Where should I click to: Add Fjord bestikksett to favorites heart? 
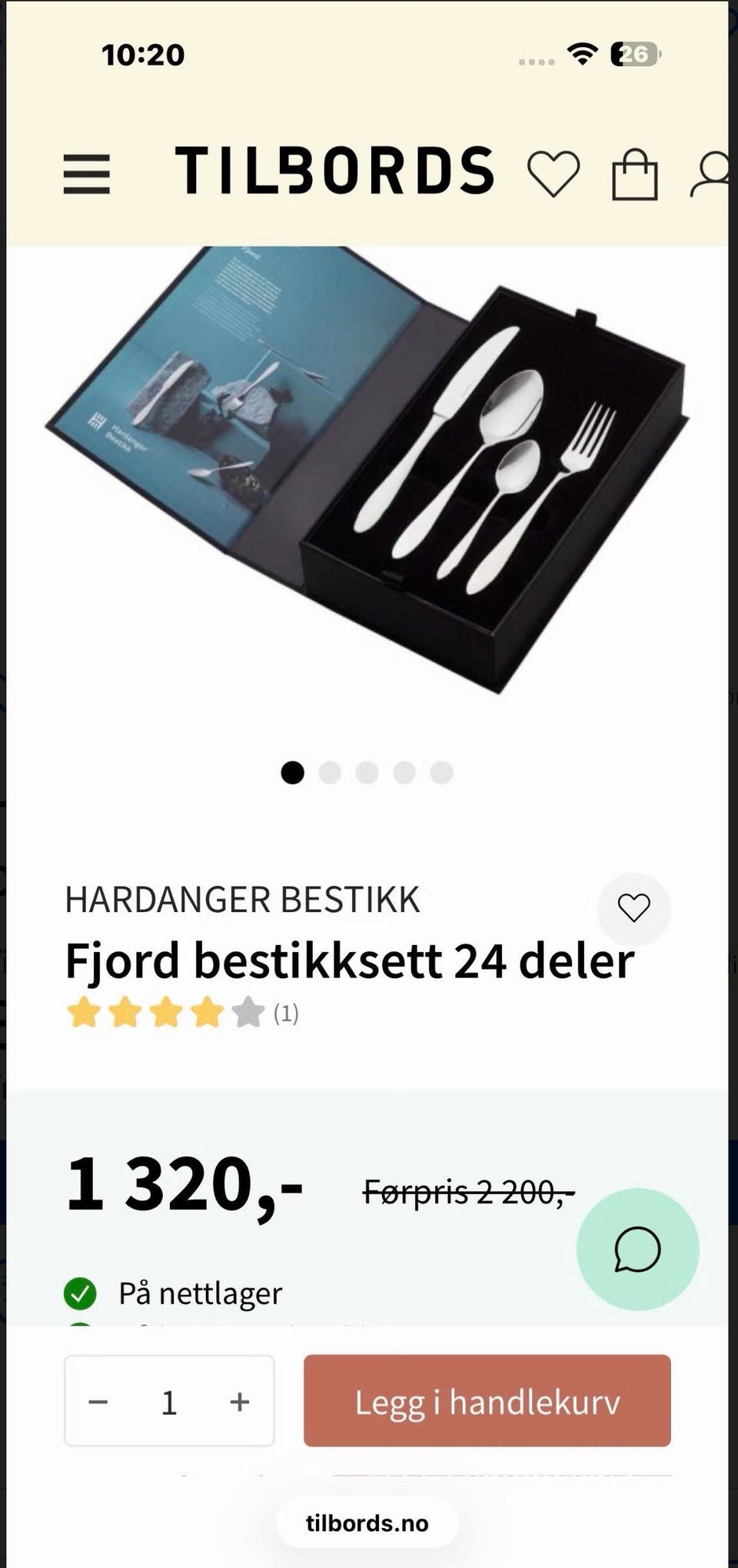634,908
